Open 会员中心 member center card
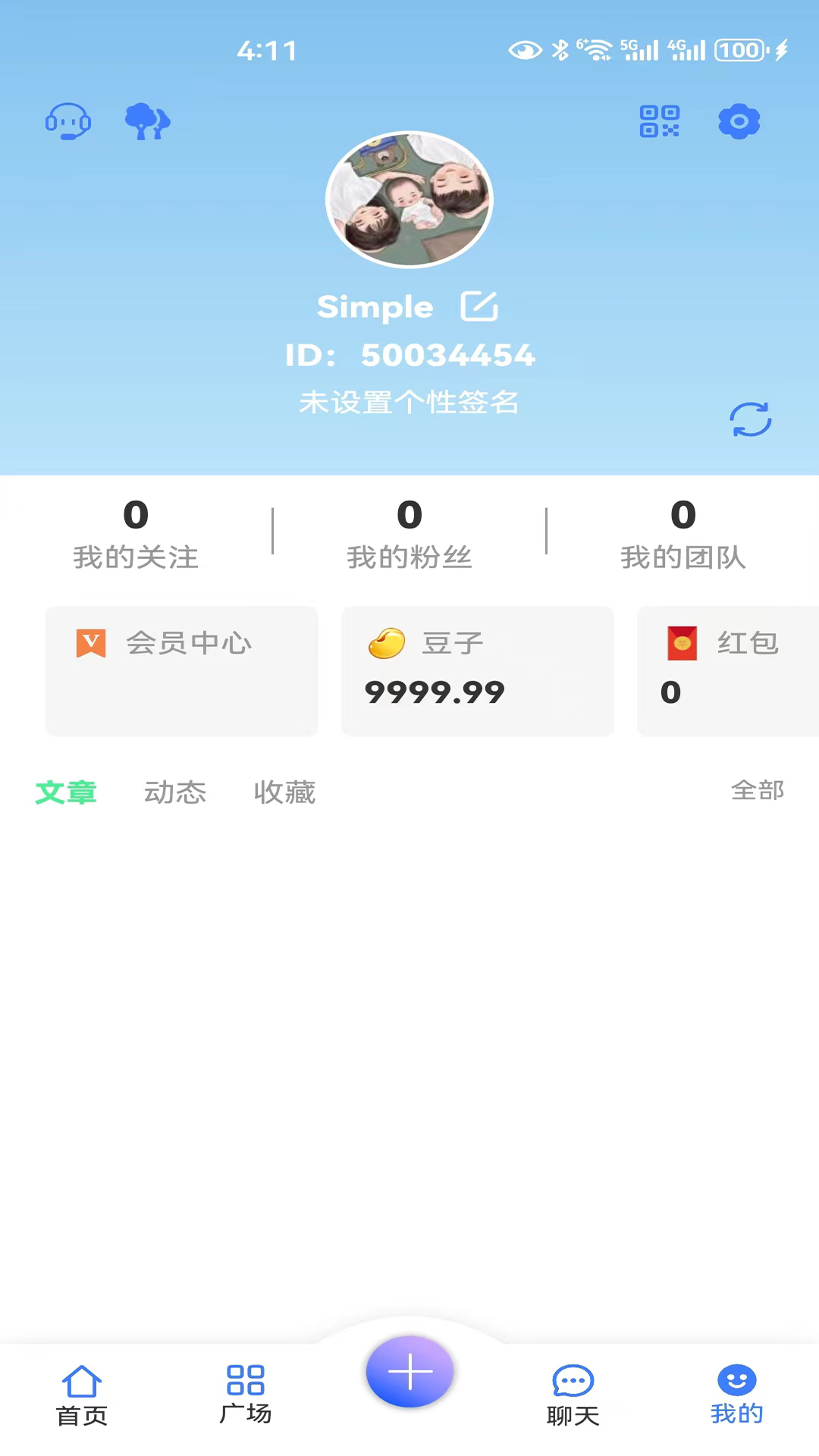The width and height of the screenshot is (819, 1456). tap(182, 670)
